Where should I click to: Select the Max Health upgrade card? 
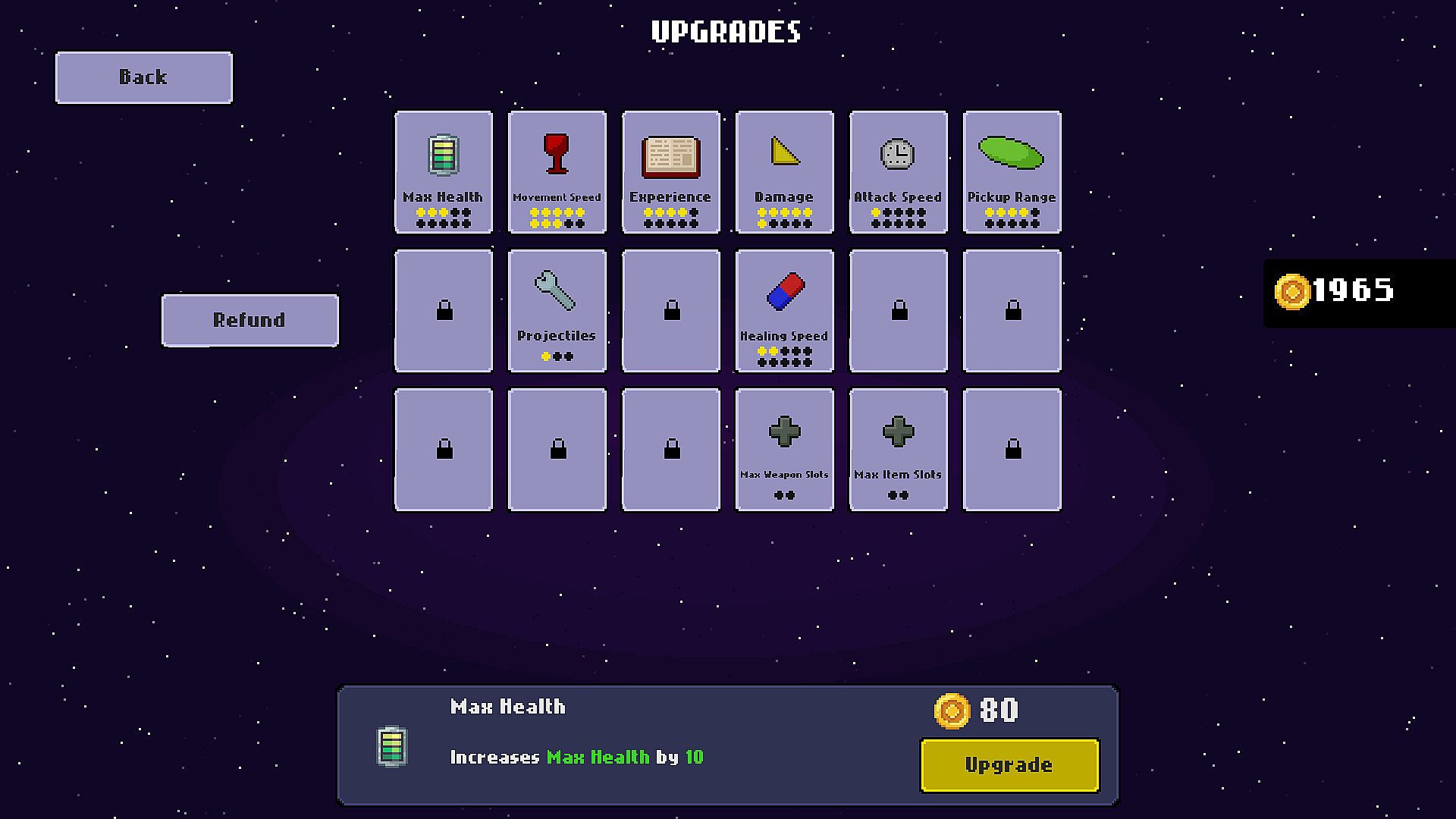click(444, 172)
